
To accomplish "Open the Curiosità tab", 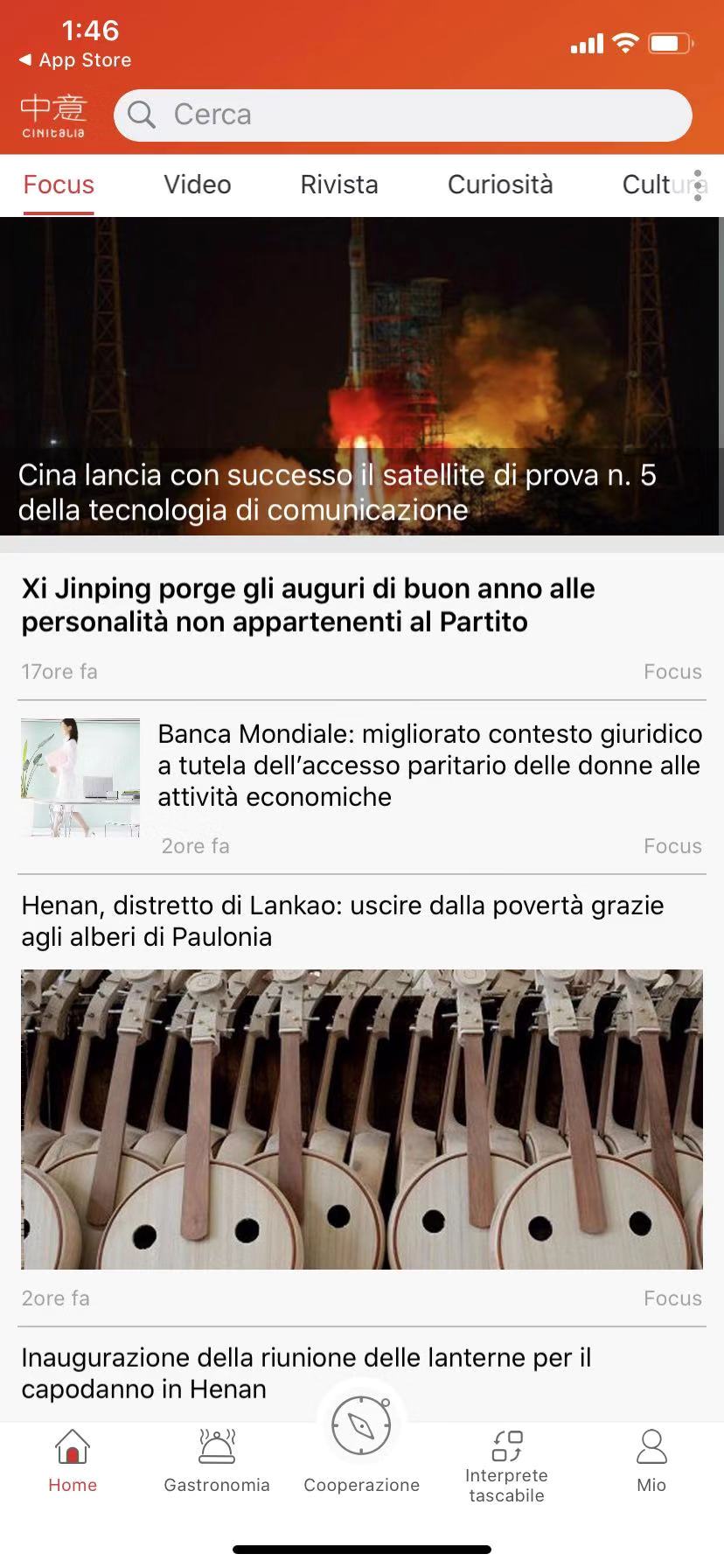I will (x=500, y=185).
